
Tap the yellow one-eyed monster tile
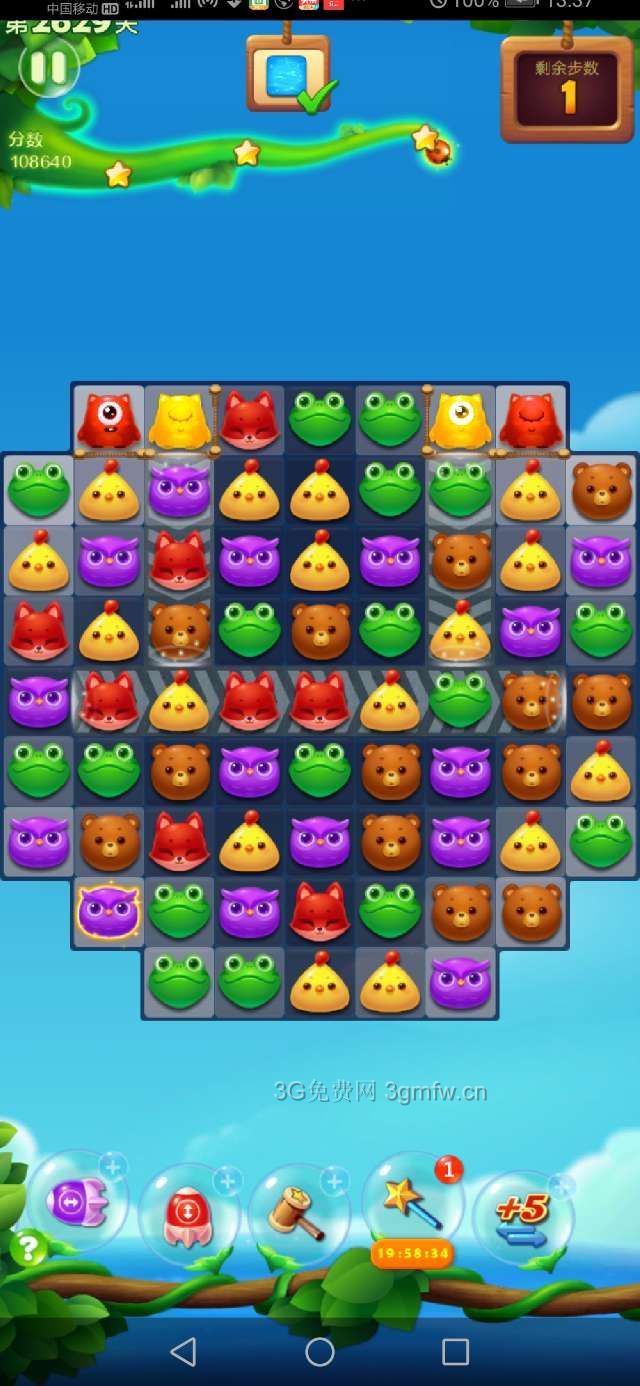pos(461,419)
